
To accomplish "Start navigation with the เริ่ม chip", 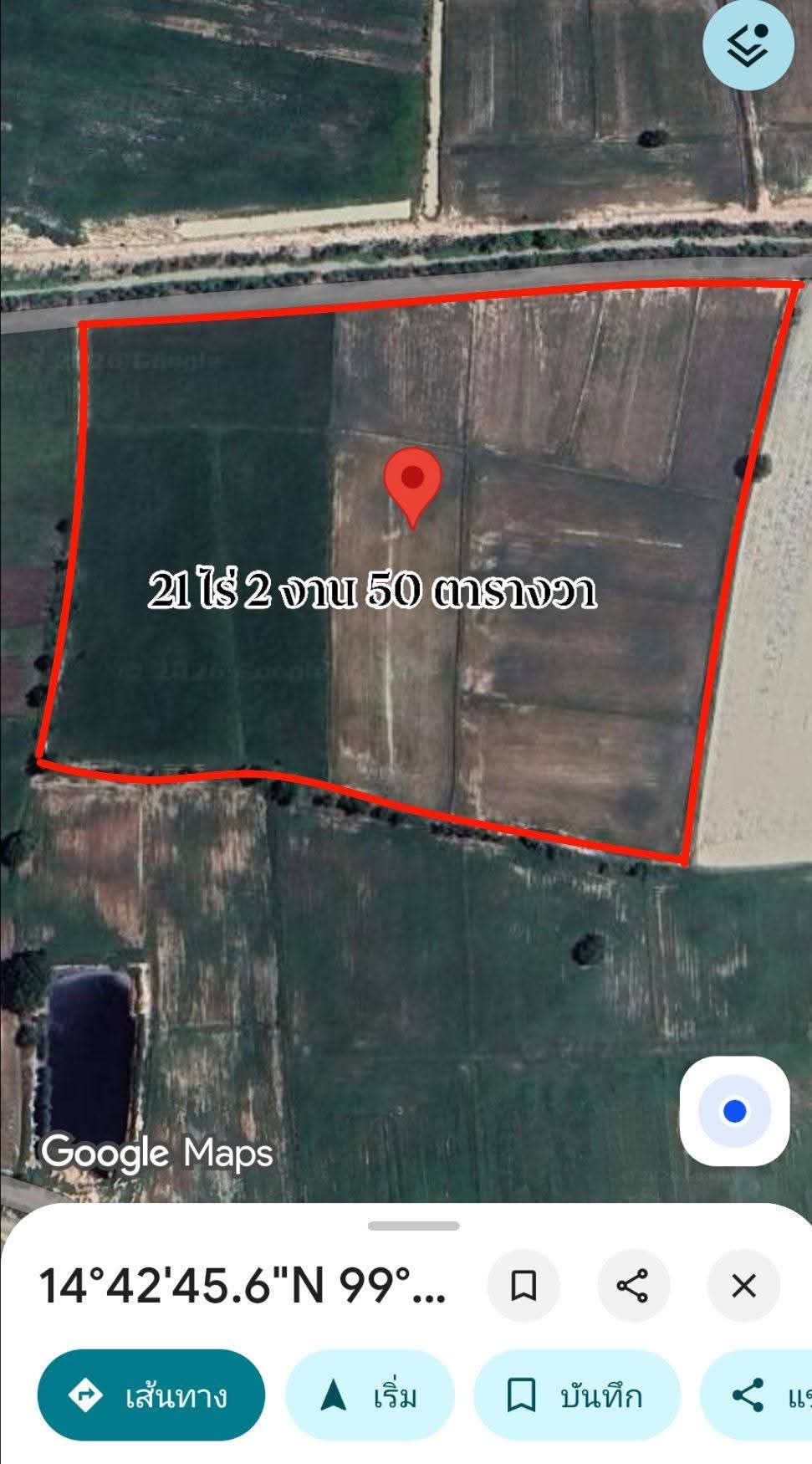I will [x=370, y=1395].
